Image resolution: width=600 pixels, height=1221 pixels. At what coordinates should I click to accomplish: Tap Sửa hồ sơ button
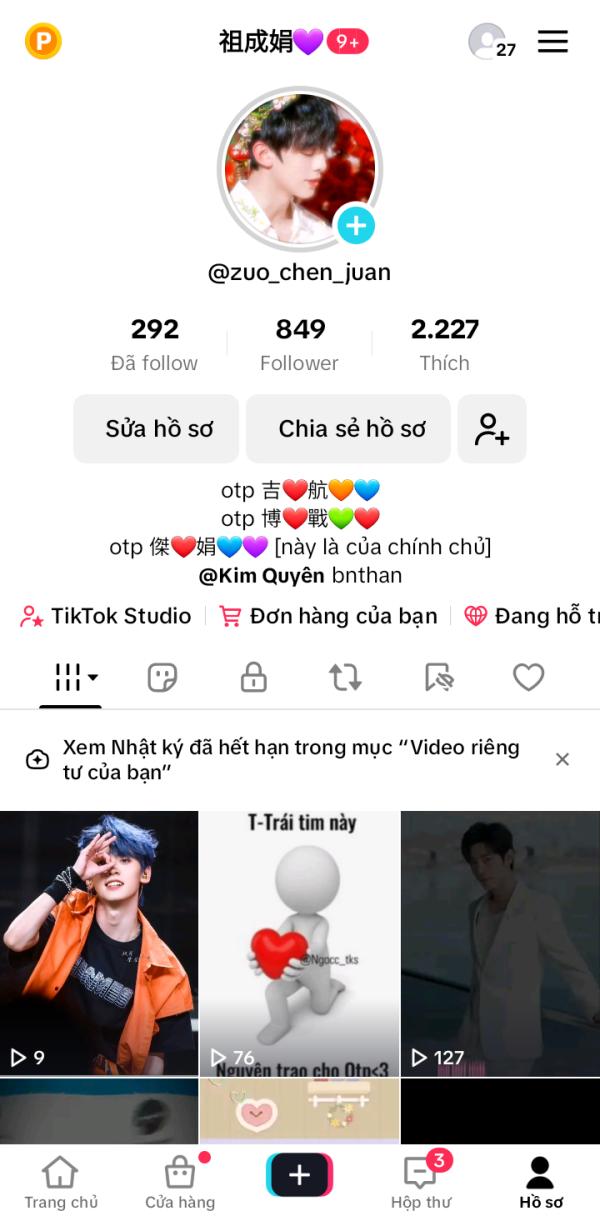coord(157,428)
